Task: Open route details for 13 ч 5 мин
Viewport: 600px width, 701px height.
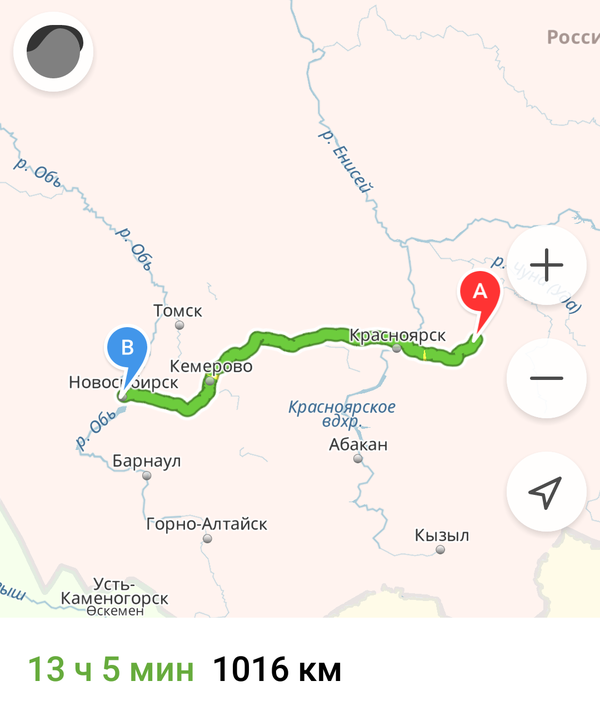Action: pos(110,669)
